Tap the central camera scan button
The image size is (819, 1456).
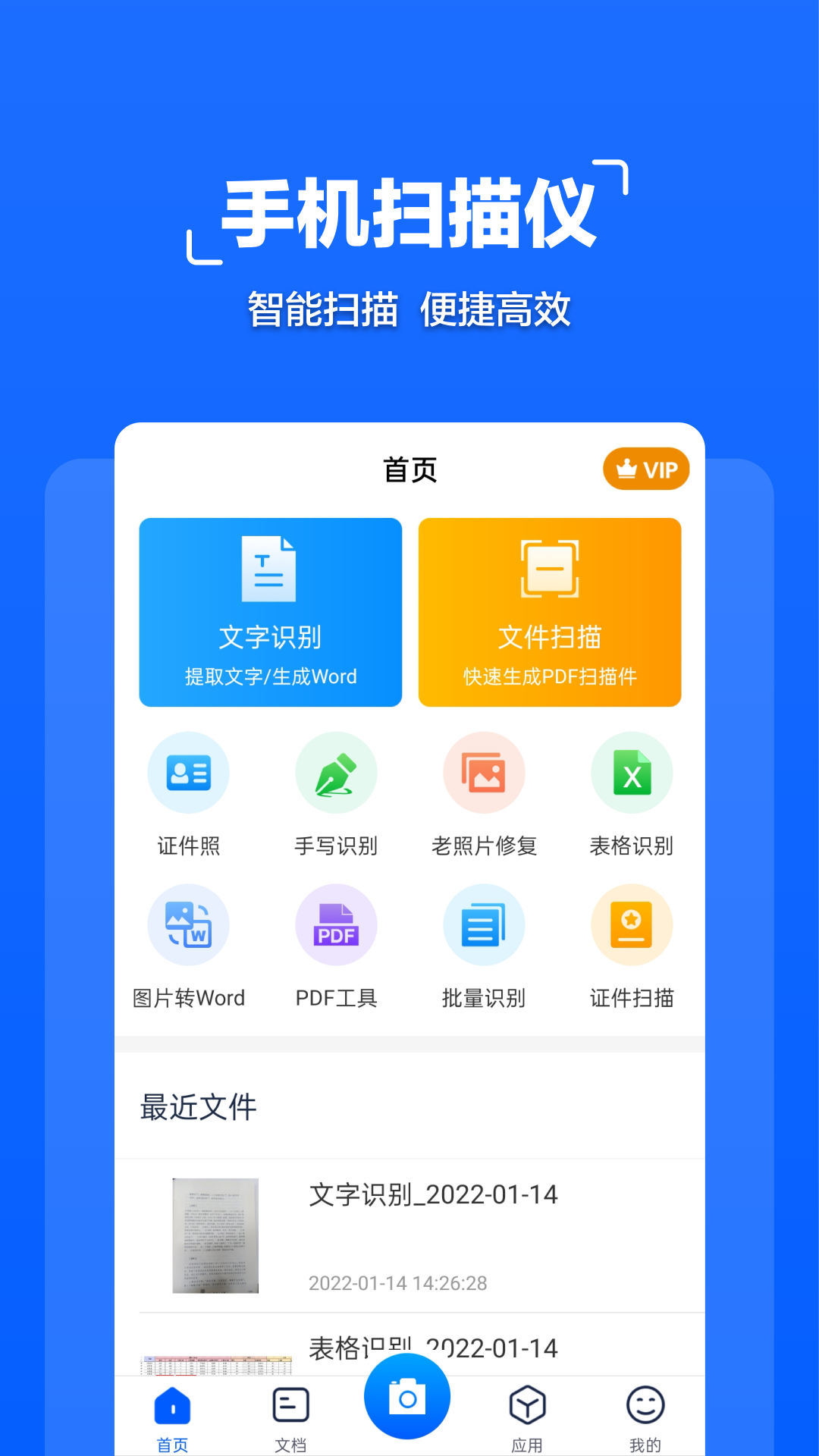tap(408, 1395)
